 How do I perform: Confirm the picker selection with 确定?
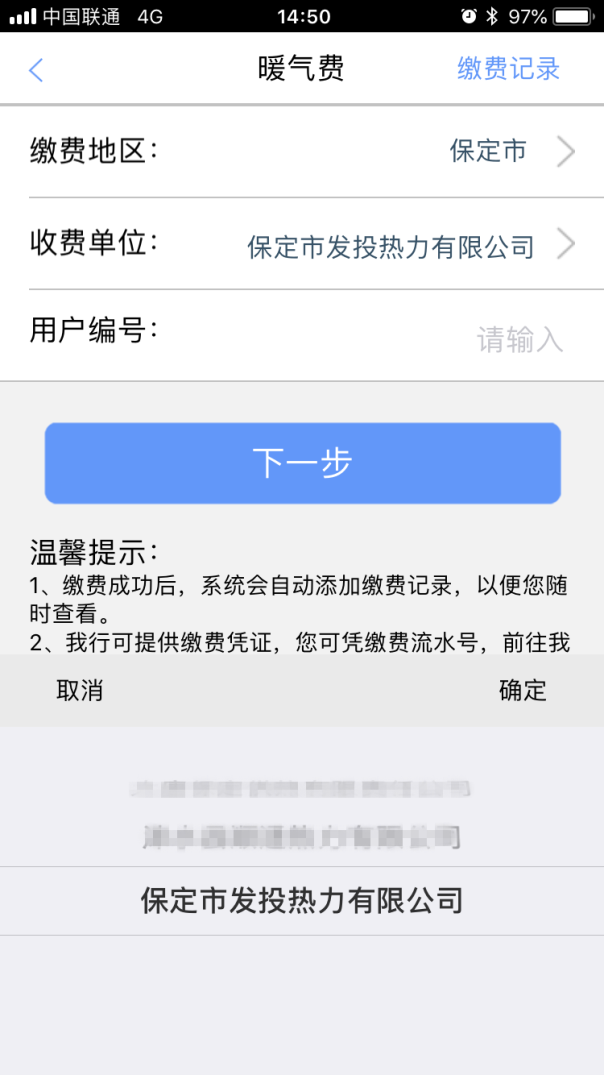tap(522, 690)
